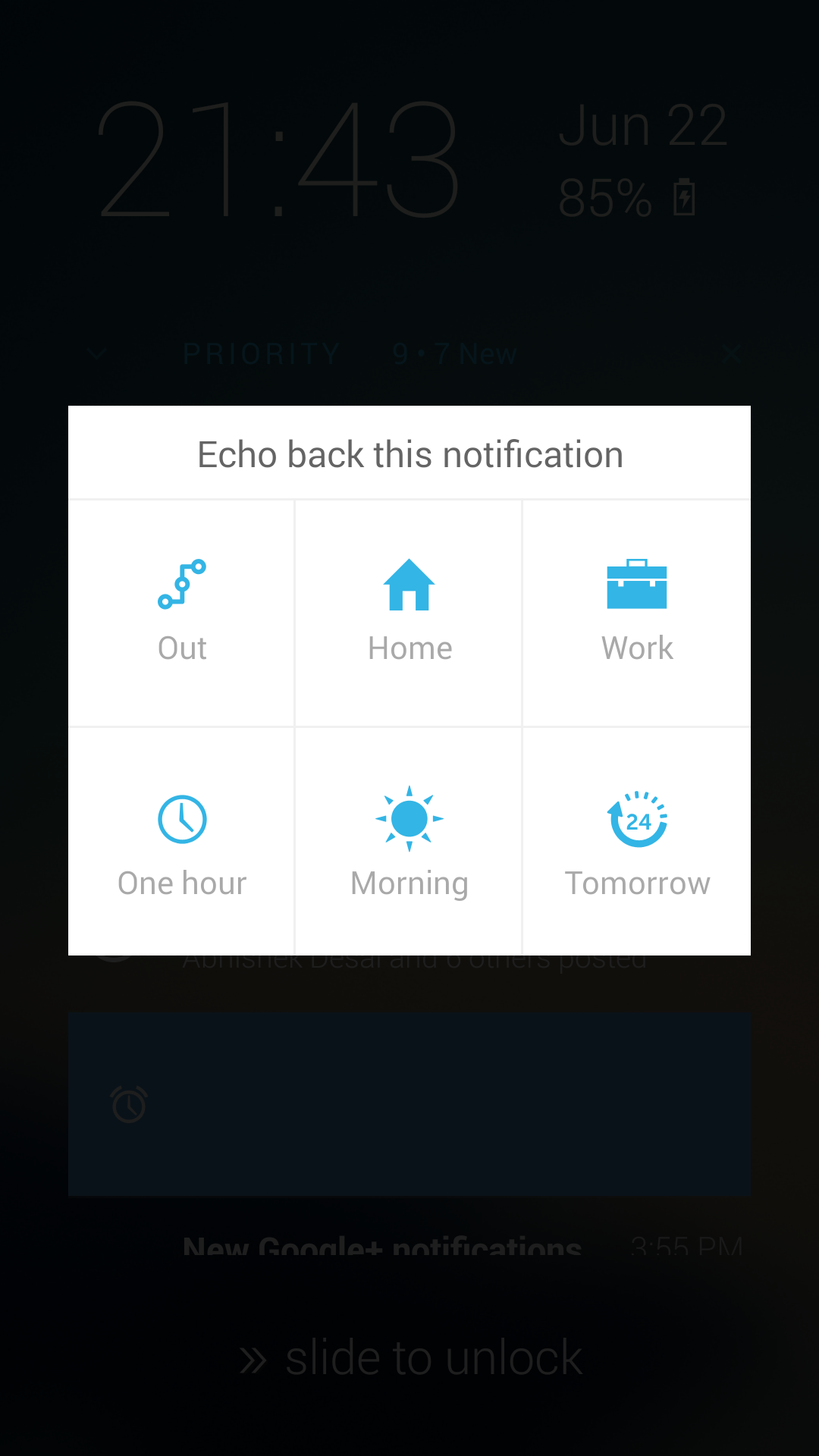Image resolution: width=819 pixels, height=1456 pixels.
Task: Select the Morning sun option
Action: 409,842
